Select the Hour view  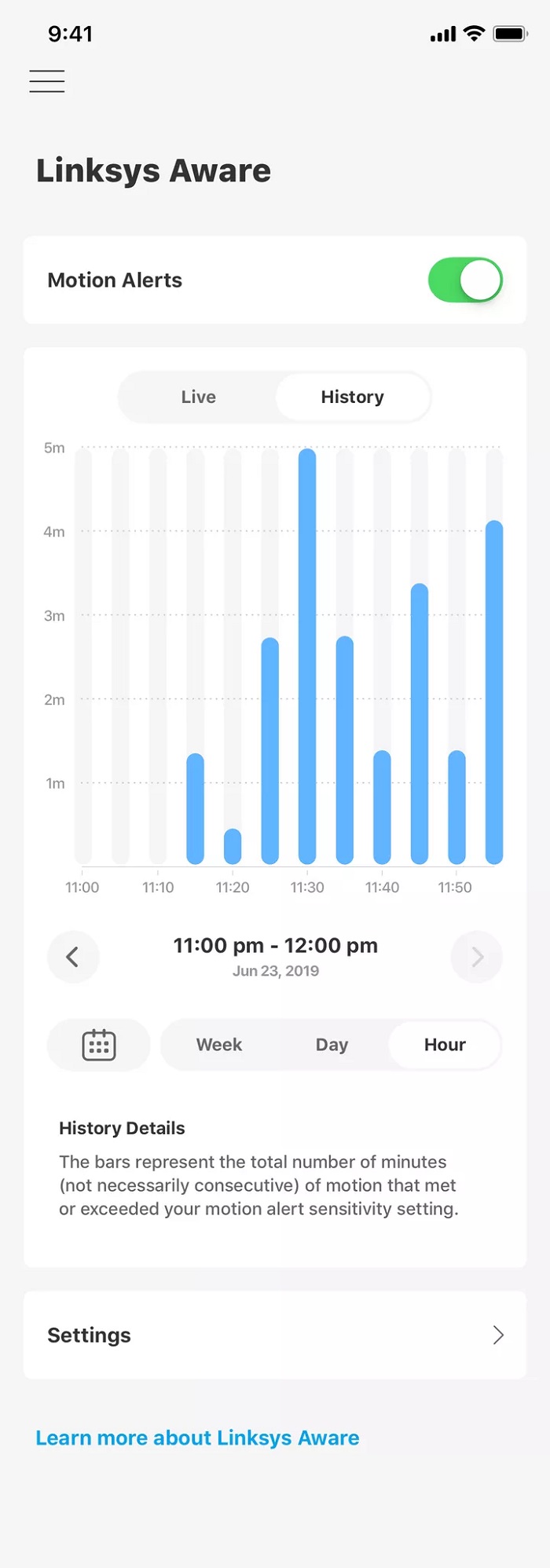point(445,1045)
